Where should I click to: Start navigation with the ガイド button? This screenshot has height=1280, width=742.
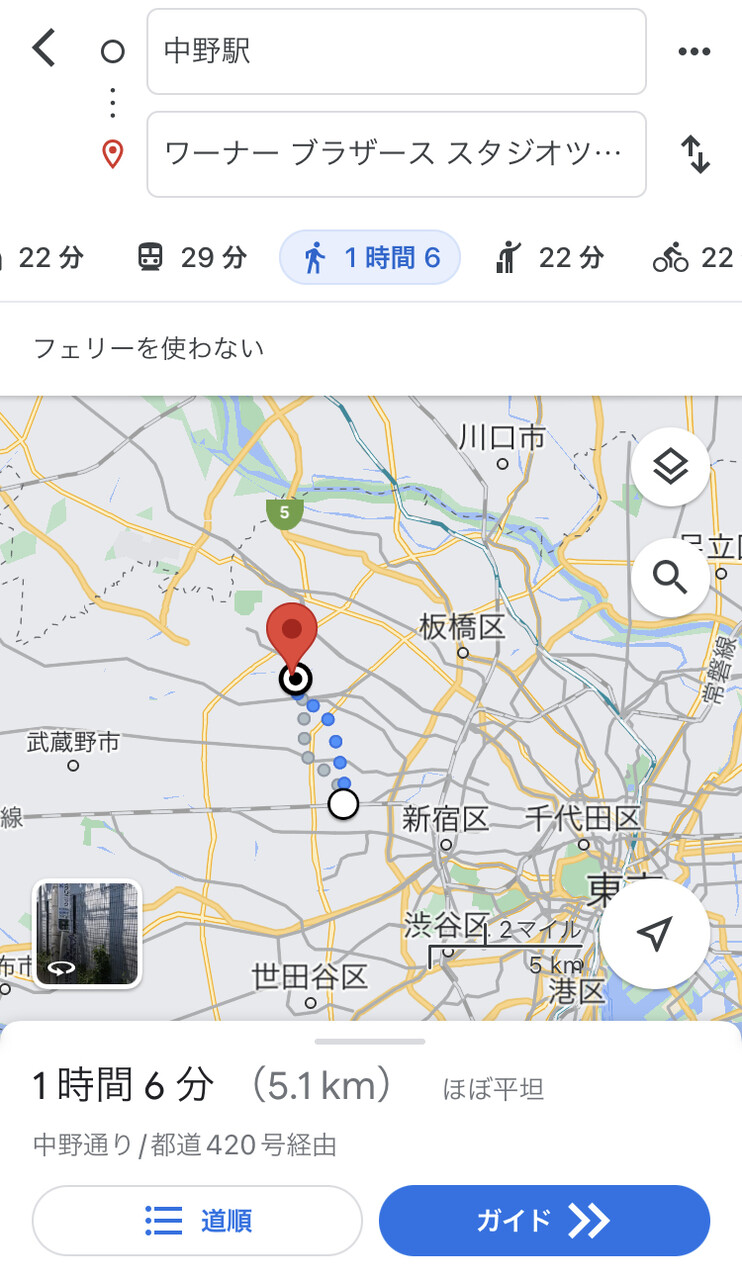[x=544, y=1220]
